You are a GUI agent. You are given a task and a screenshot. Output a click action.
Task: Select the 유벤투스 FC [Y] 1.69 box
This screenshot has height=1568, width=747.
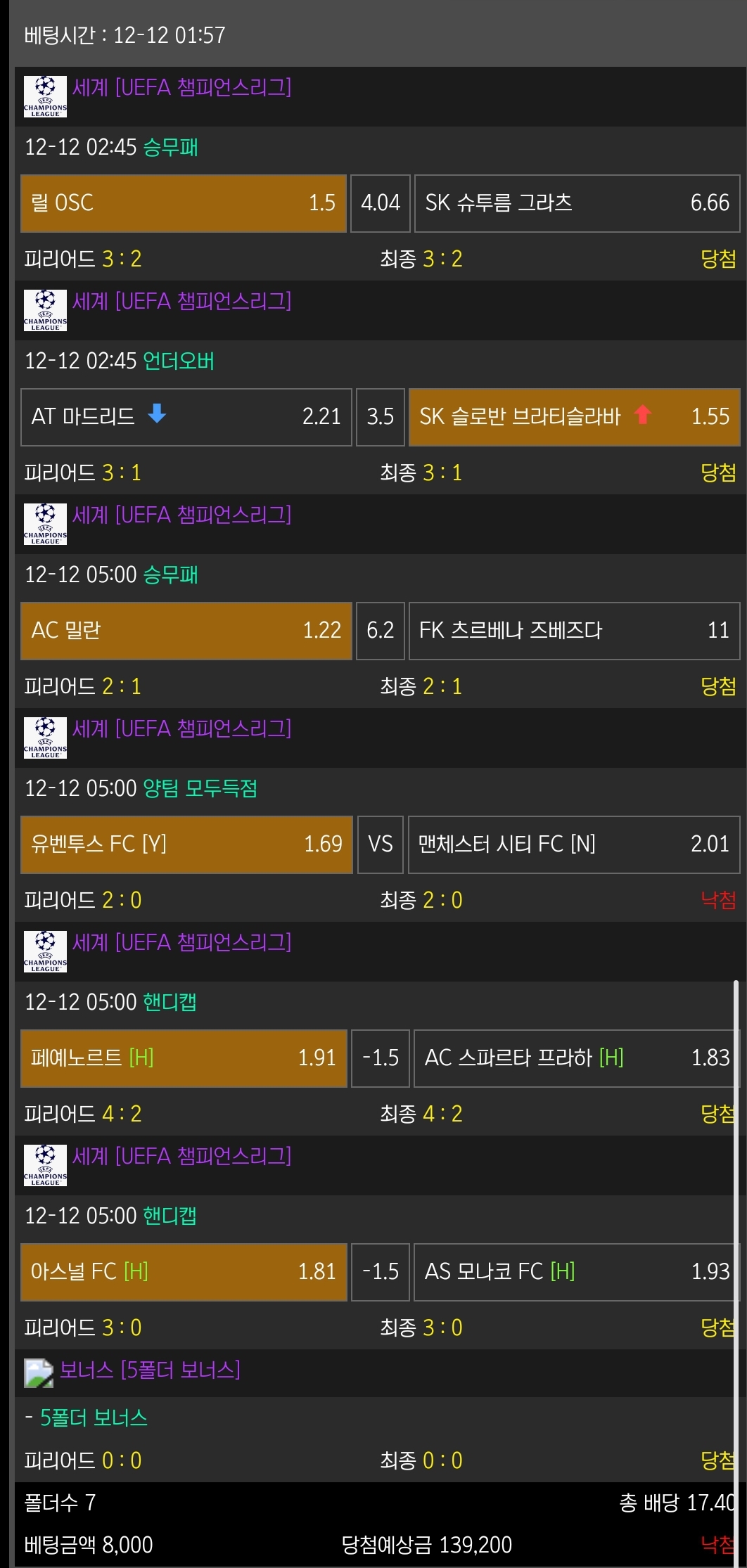point(186,844)
